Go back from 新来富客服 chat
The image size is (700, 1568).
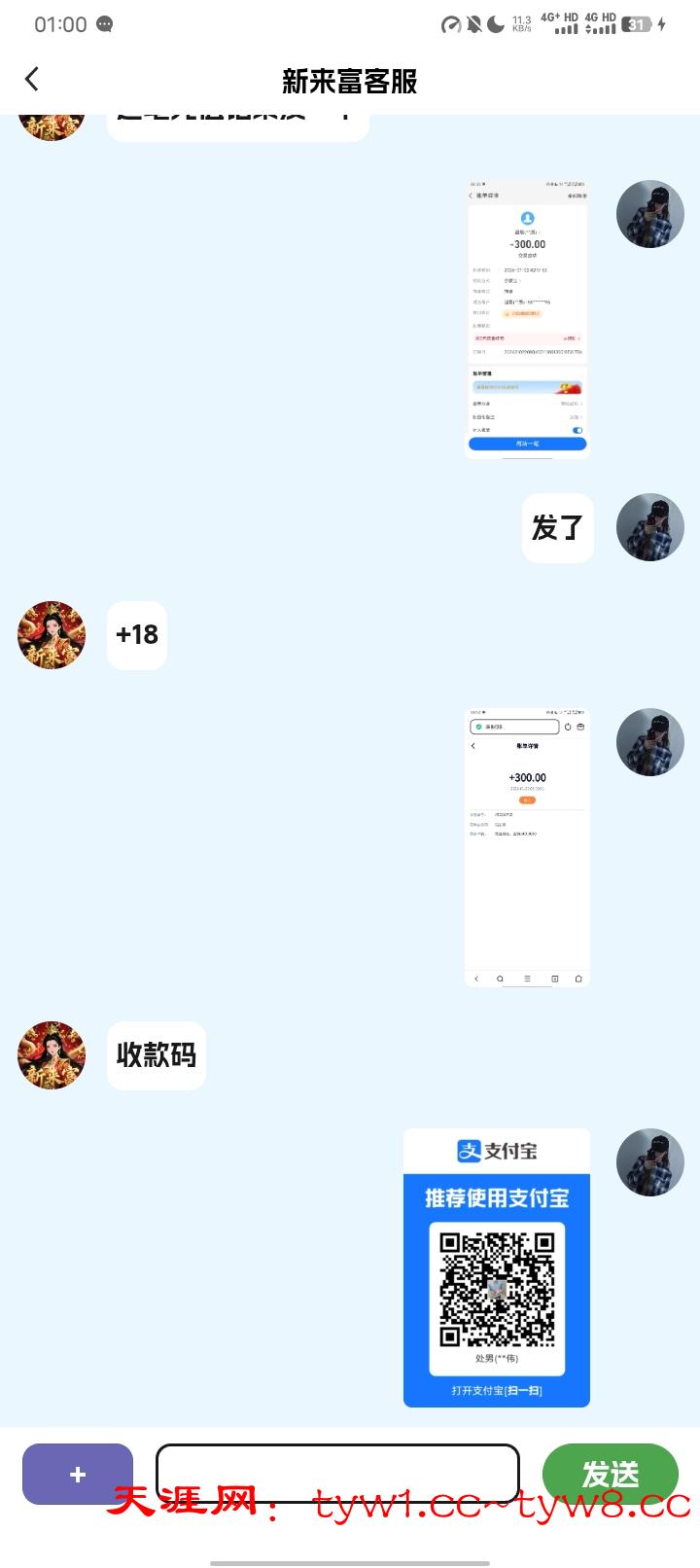(32, 80)
